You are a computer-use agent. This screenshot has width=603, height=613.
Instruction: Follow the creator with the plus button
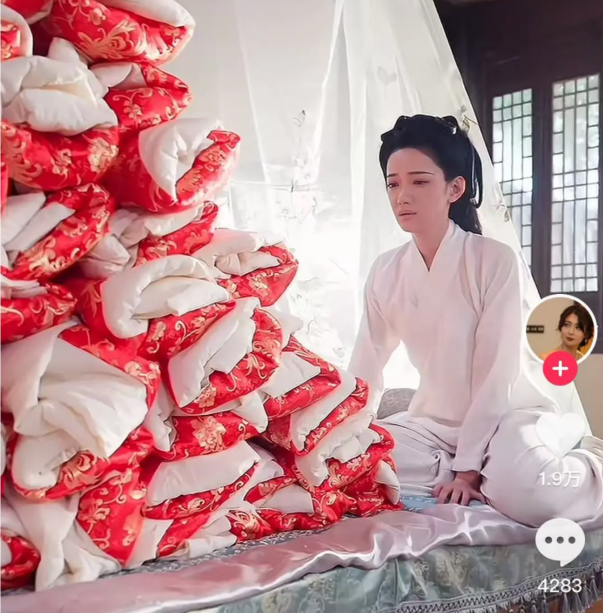click(559, 368)
